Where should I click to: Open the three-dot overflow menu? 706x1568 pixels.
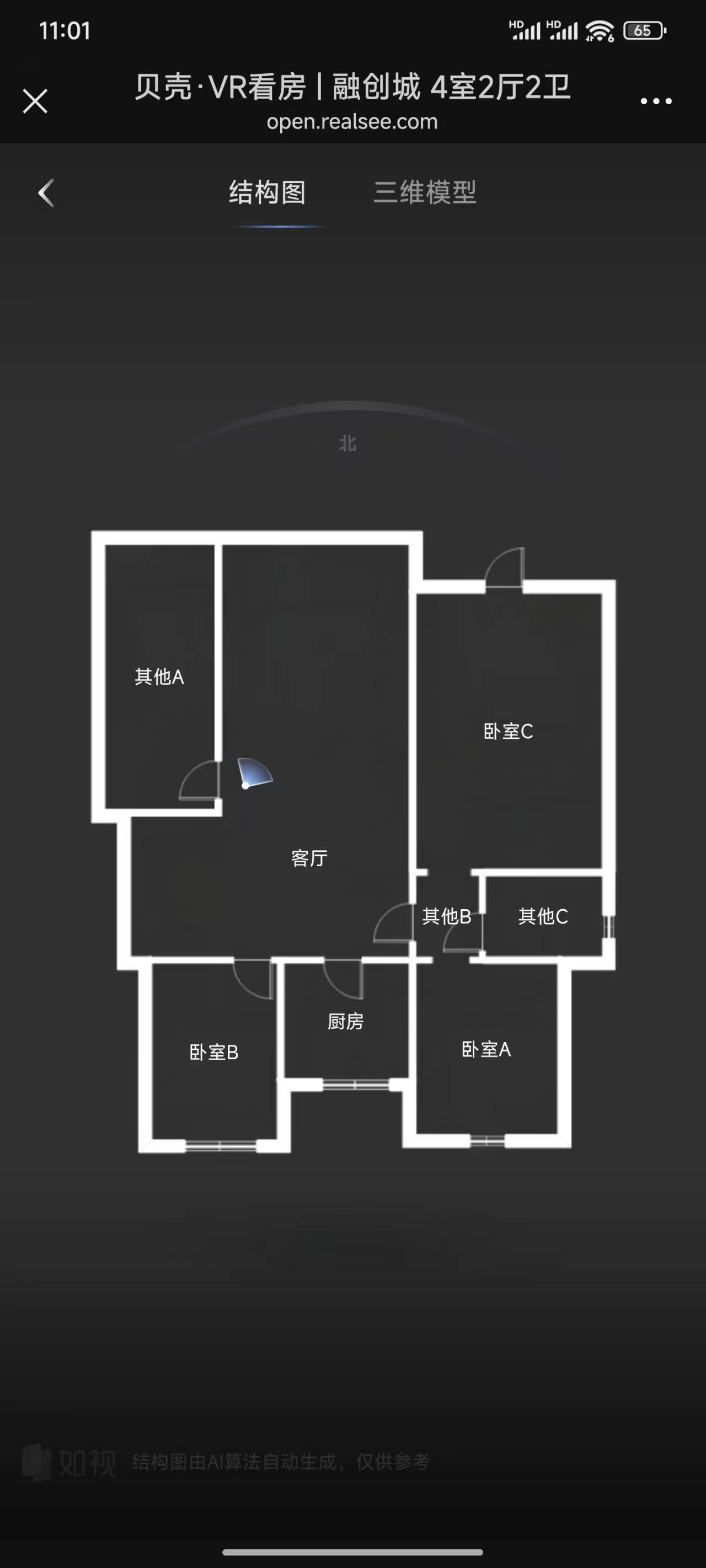click(655, 101)
